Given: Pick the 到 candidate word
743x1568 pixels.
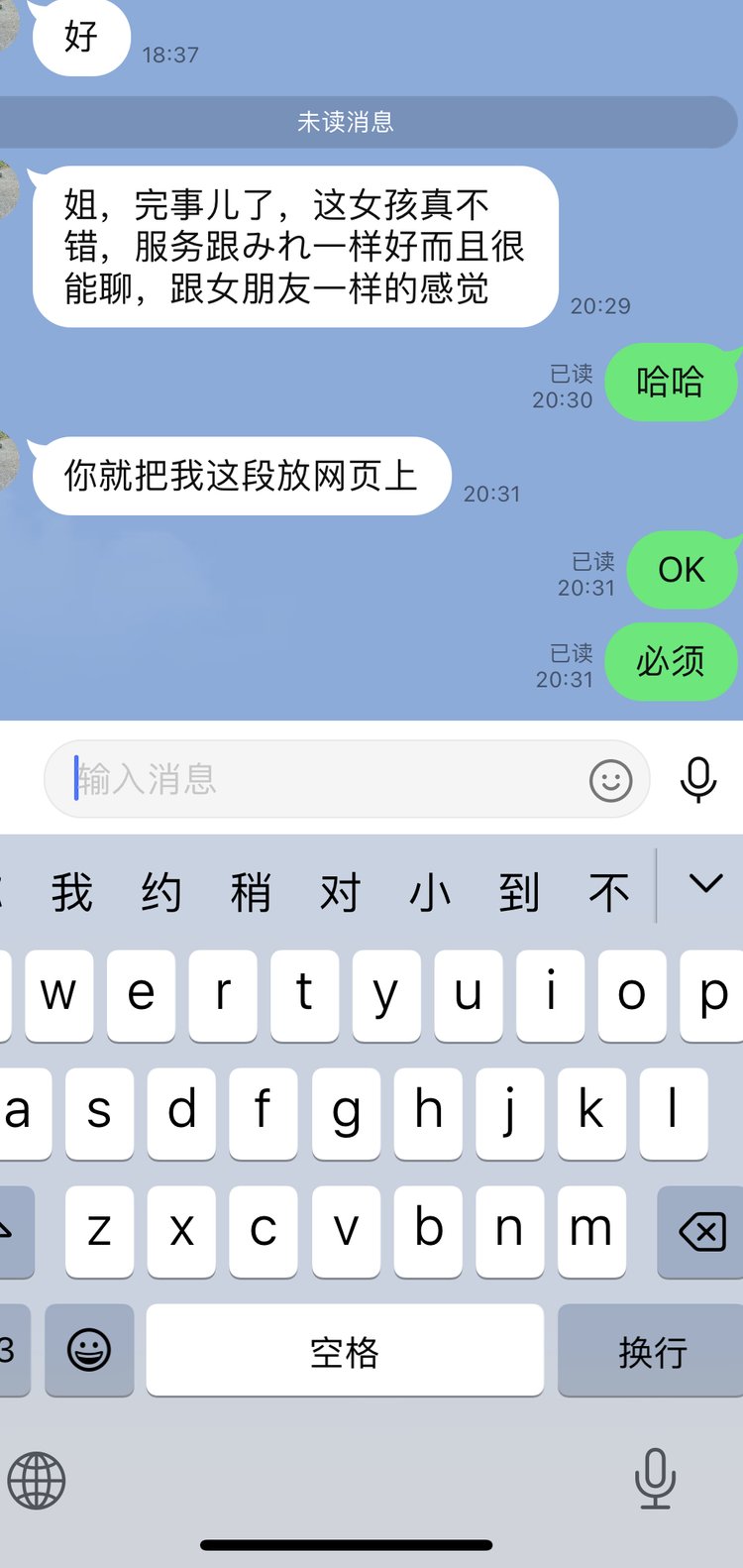Looking at the screenshot, I should 519,892.
